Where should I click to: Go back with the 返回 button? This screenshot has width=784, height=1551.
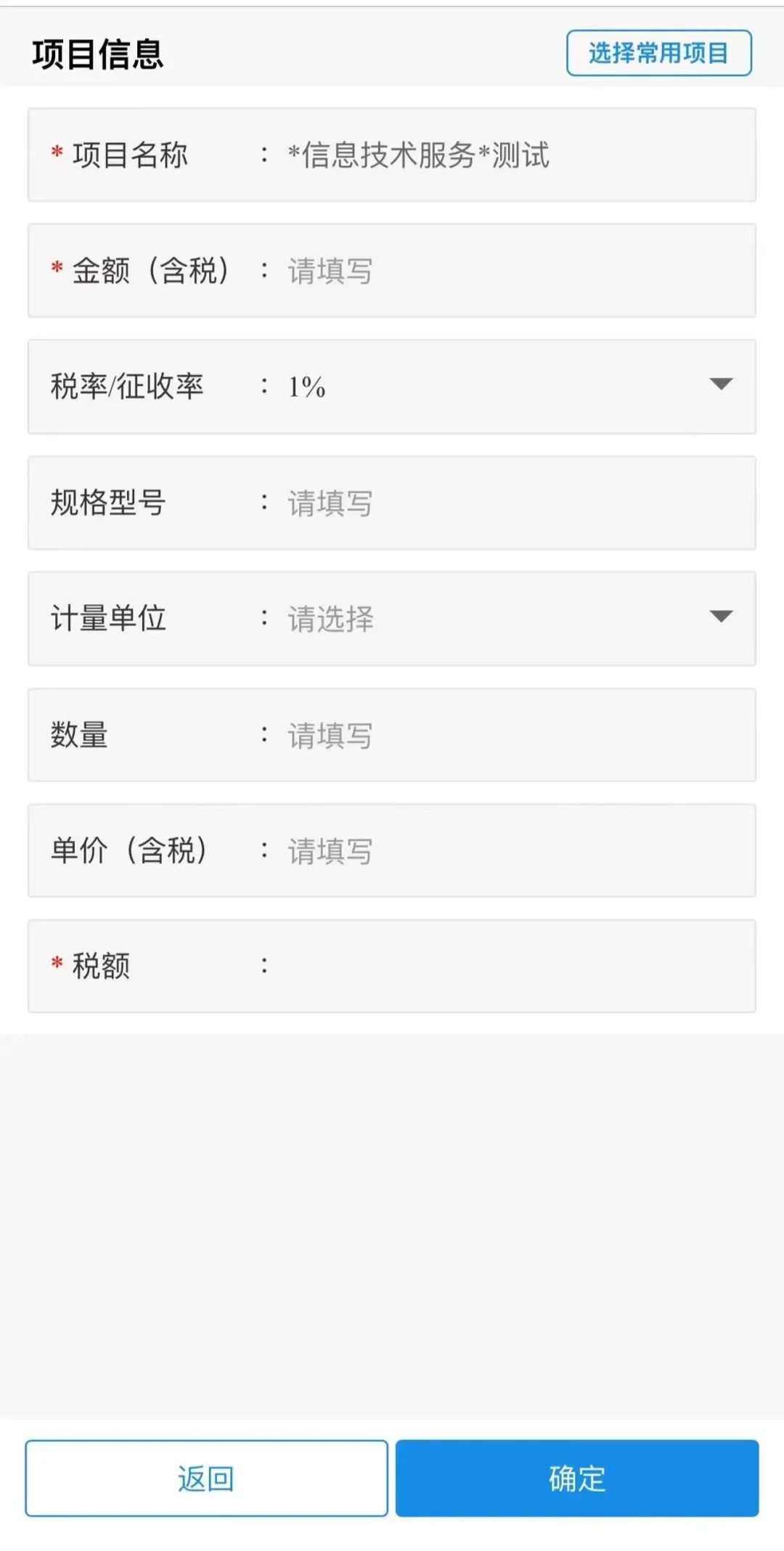206,1478
